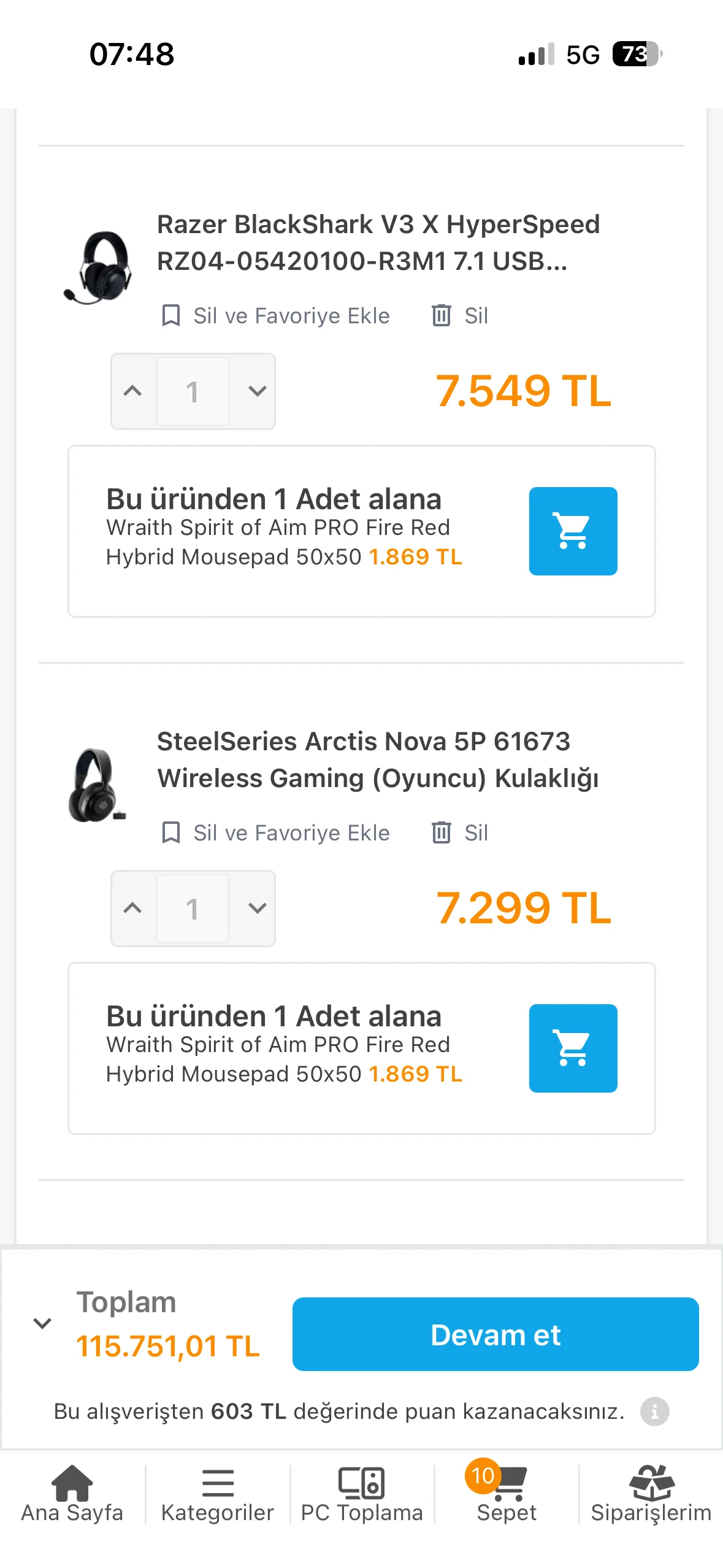Decrease quantity of Razer BlackShark headset
Screen dimensions: 723x1568
pyautogui.click(x=257, y=391)
